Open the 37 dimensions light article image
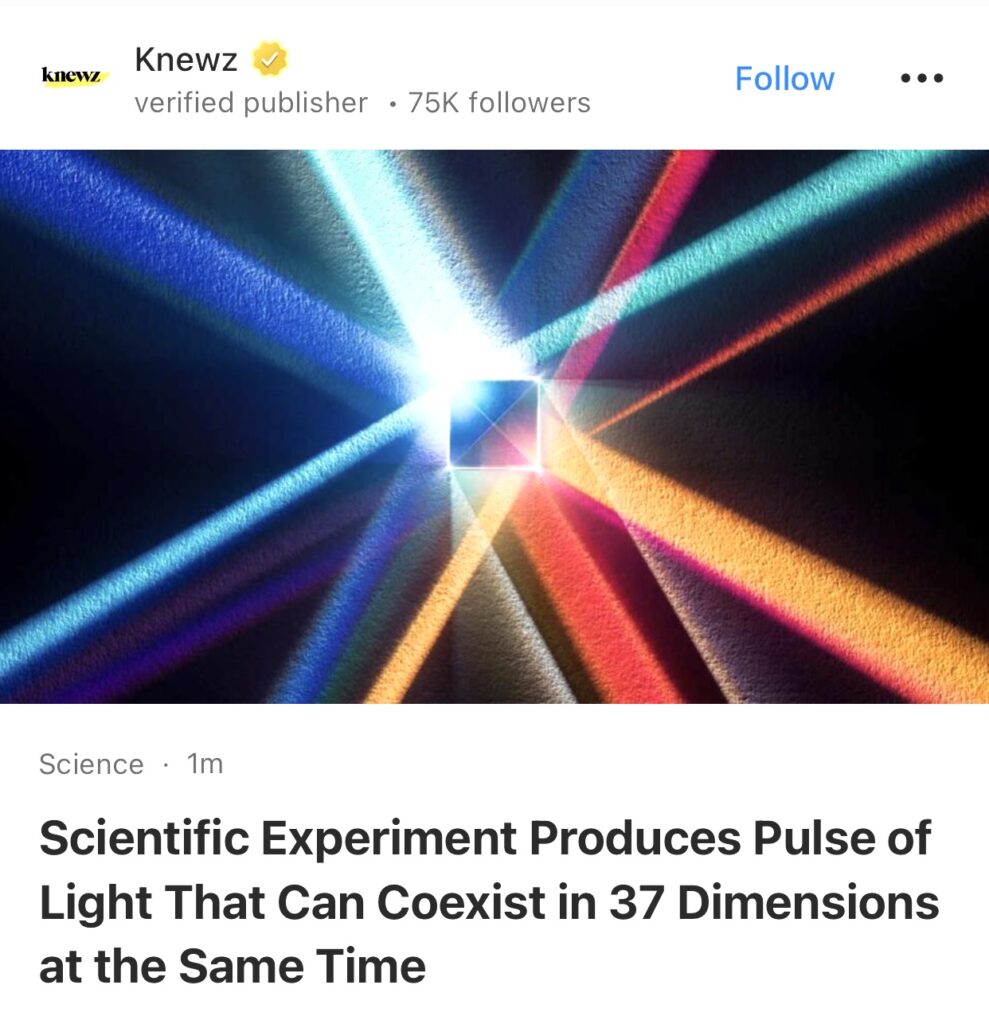The image size is (989, 1024). click(494, 426)
